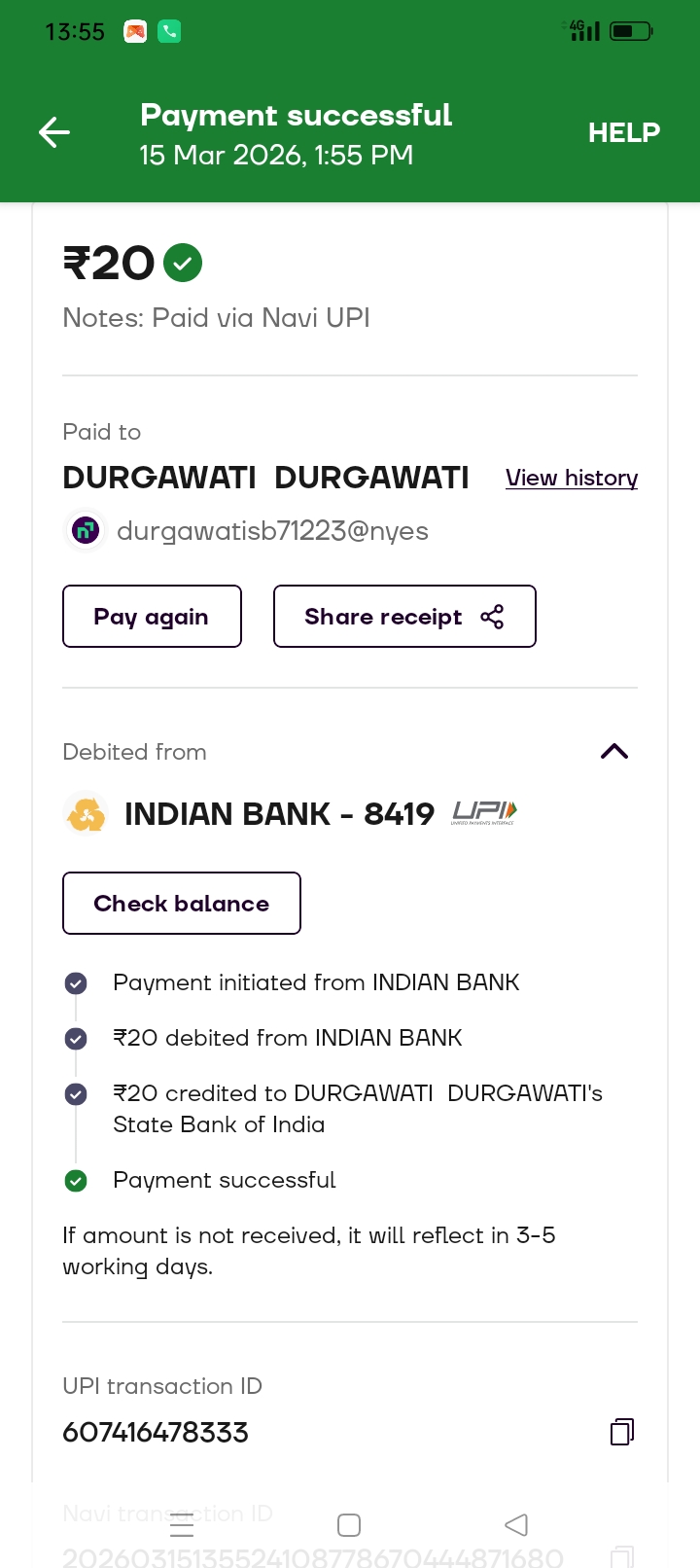Tap the Pay again button
This screenshot has width=700, height=1568.
152,617
